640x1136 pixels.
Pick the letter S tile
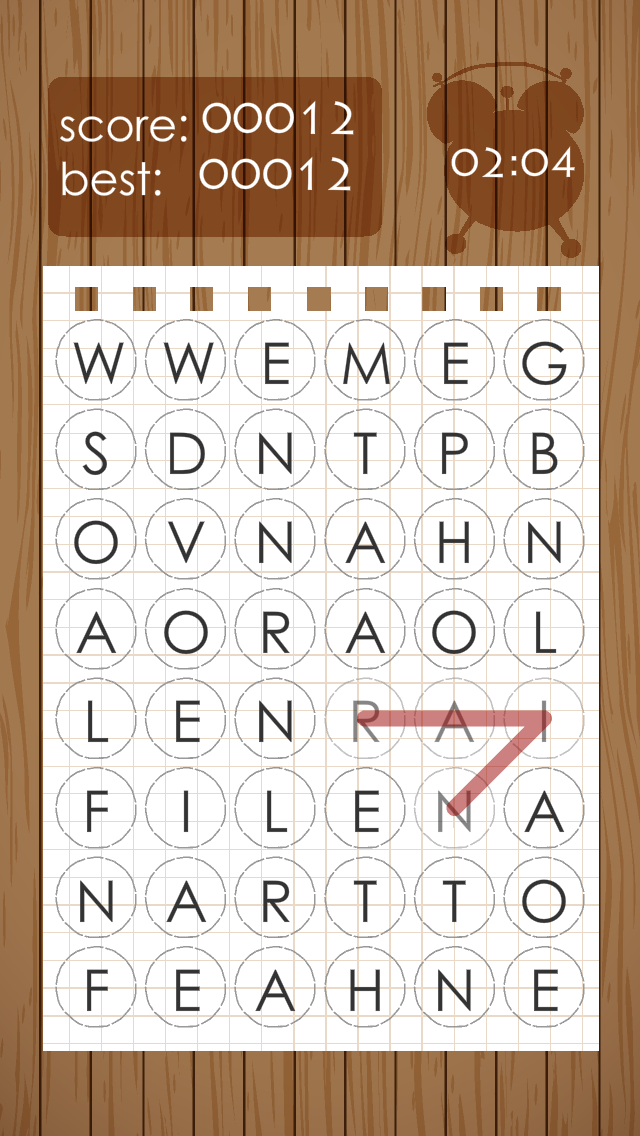tap(95, 454)
